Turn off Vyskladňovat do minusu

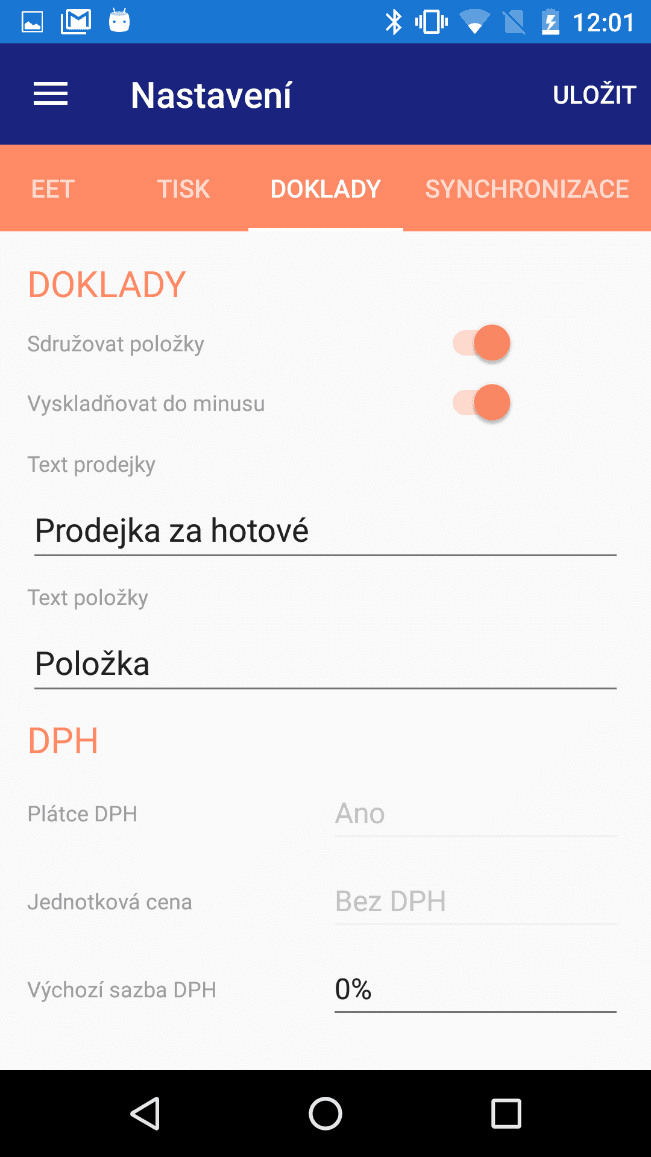point(481,403)
